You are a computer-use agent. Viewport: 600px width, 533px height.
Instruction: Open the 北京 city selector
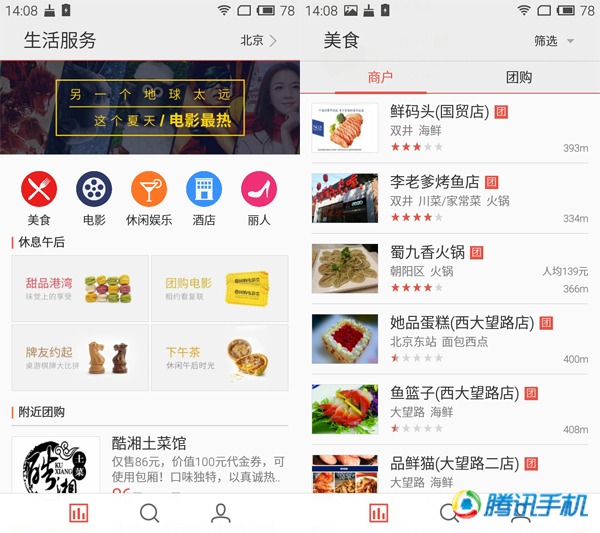pyautogui.click(x=258, y=41)
